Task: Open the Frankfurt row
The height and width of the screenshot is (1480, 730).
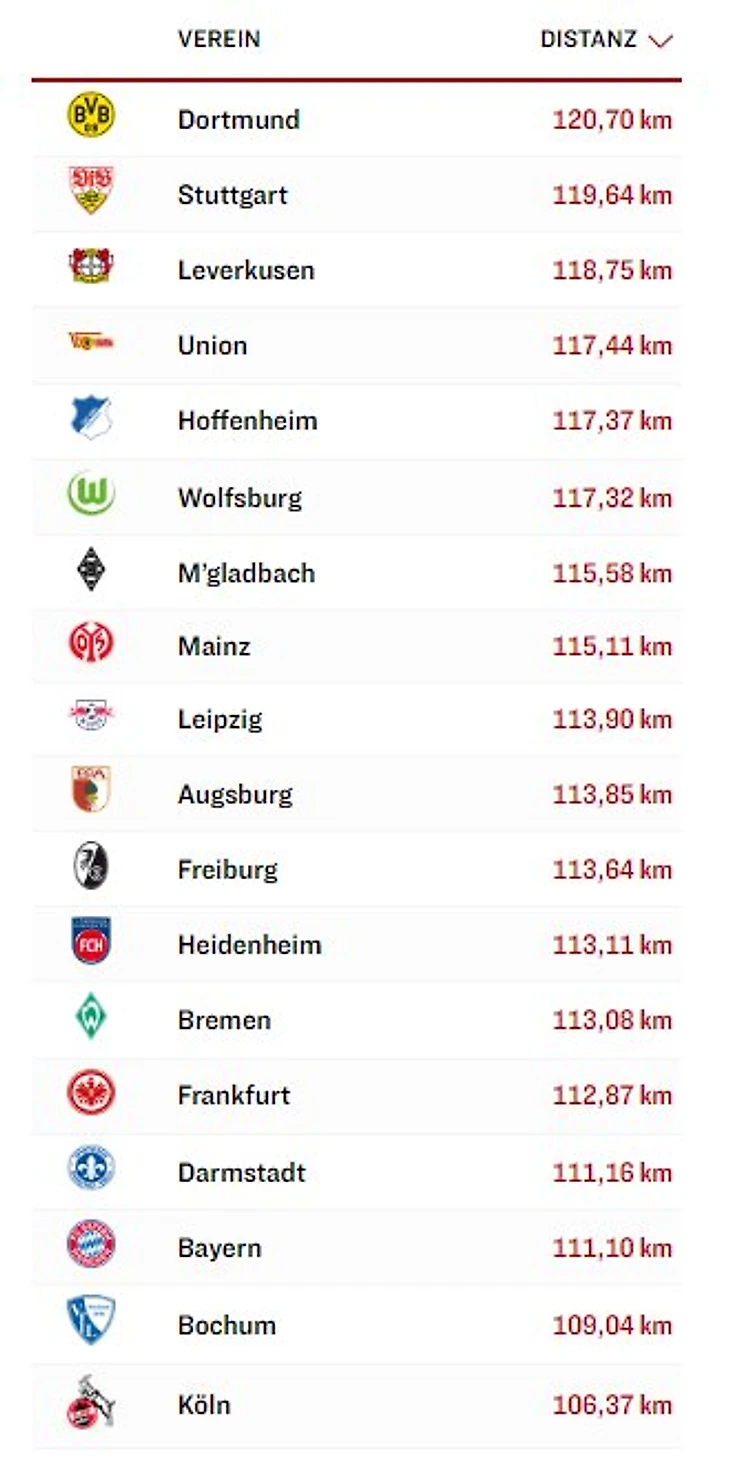Action: 233,1095
